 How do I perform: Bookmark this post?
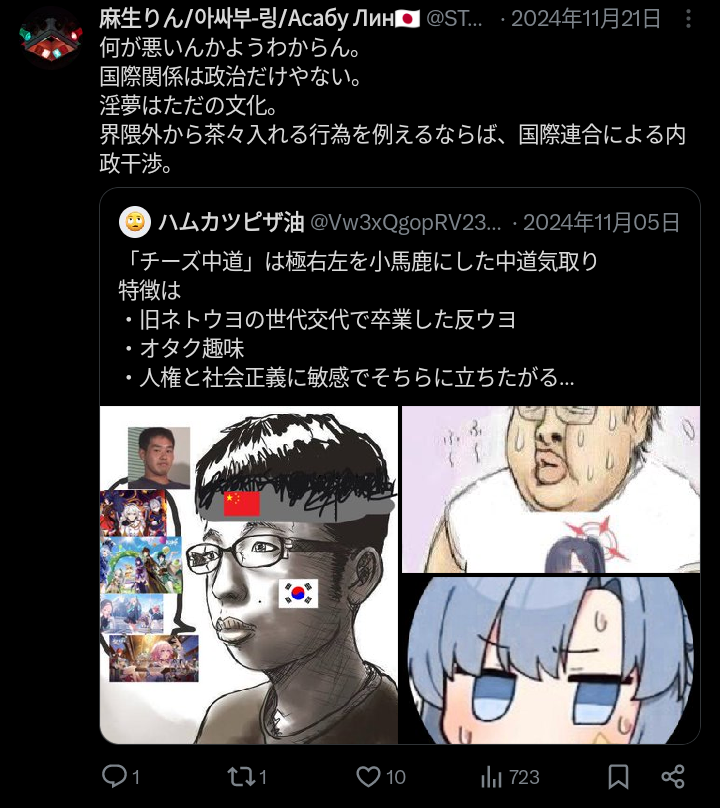click(619, 776)
